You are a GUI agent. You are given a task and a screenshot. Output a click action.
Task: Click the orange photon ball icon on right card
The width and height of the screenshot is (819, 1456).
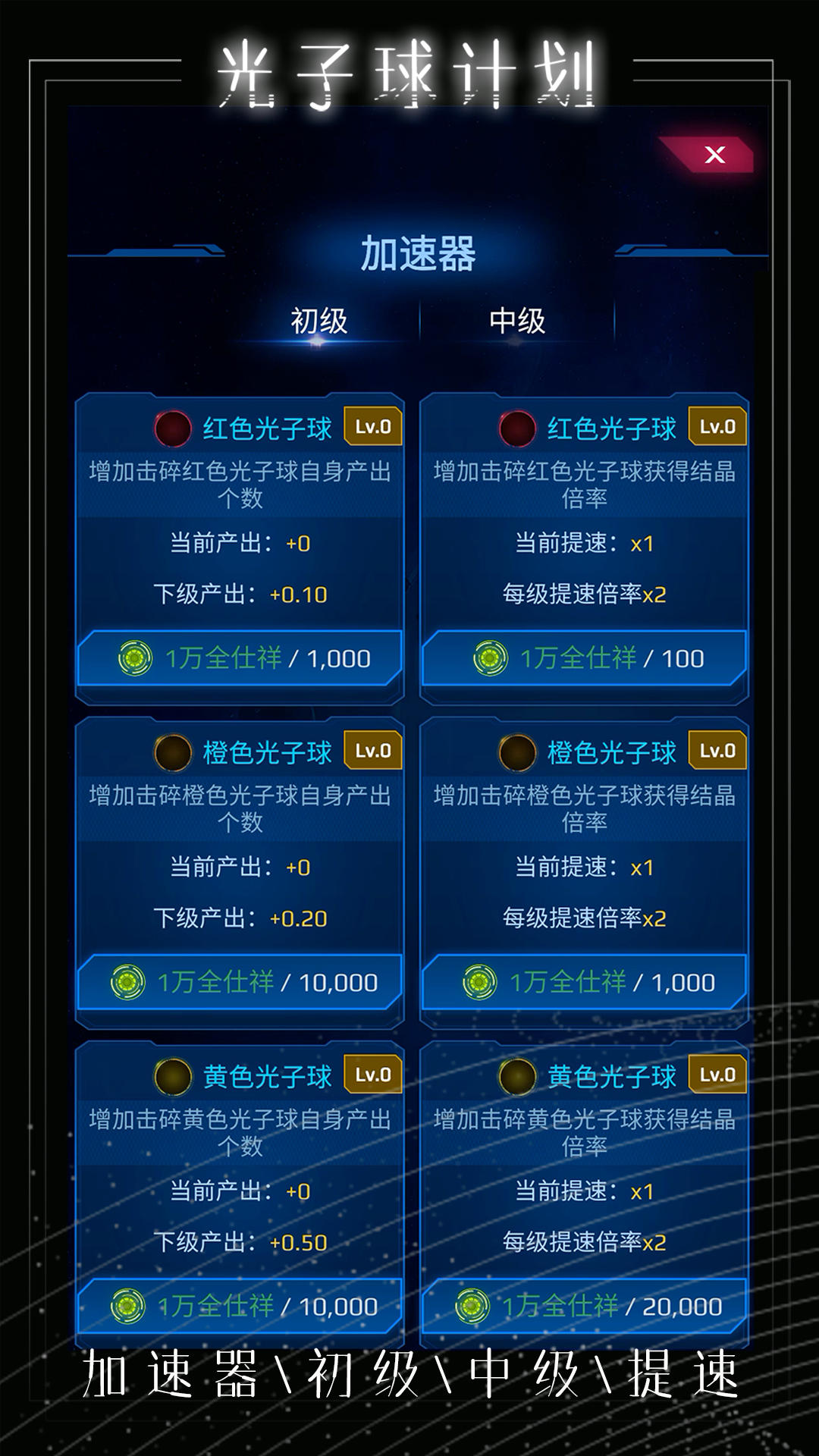(517, 752)
